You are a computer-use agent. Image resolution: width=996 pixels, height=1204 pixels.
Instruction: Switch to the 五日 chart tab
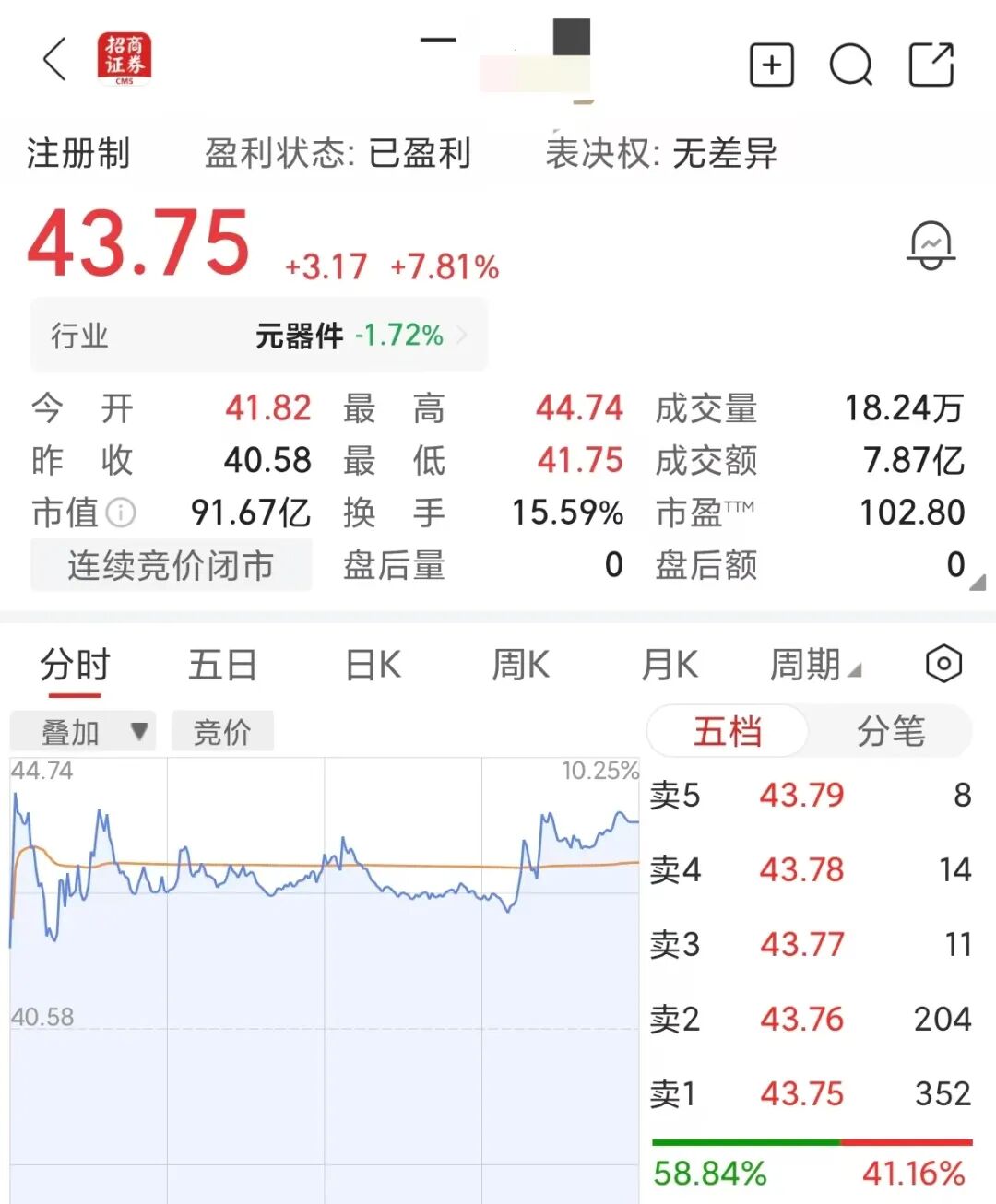[x=222, y=665]
